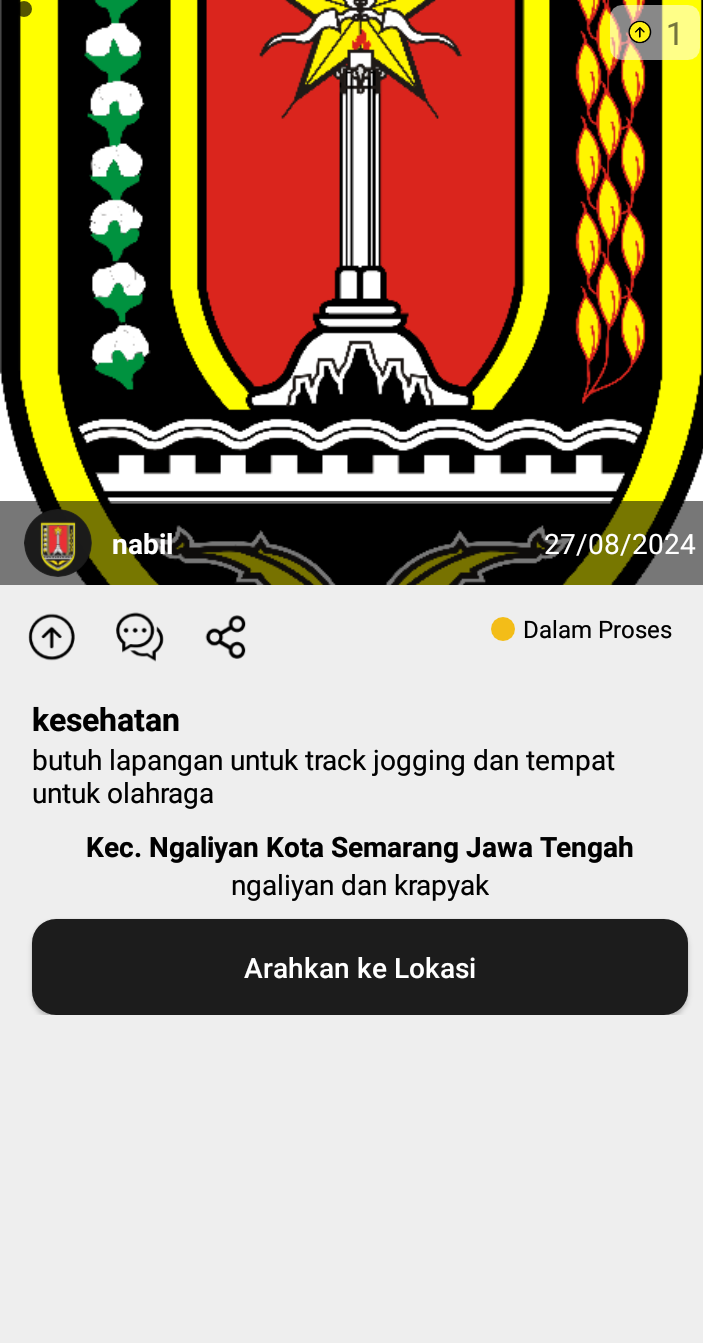Share this report
Image resolution: width=703 pixels, height=1343 pixels.
click(226, 637)
